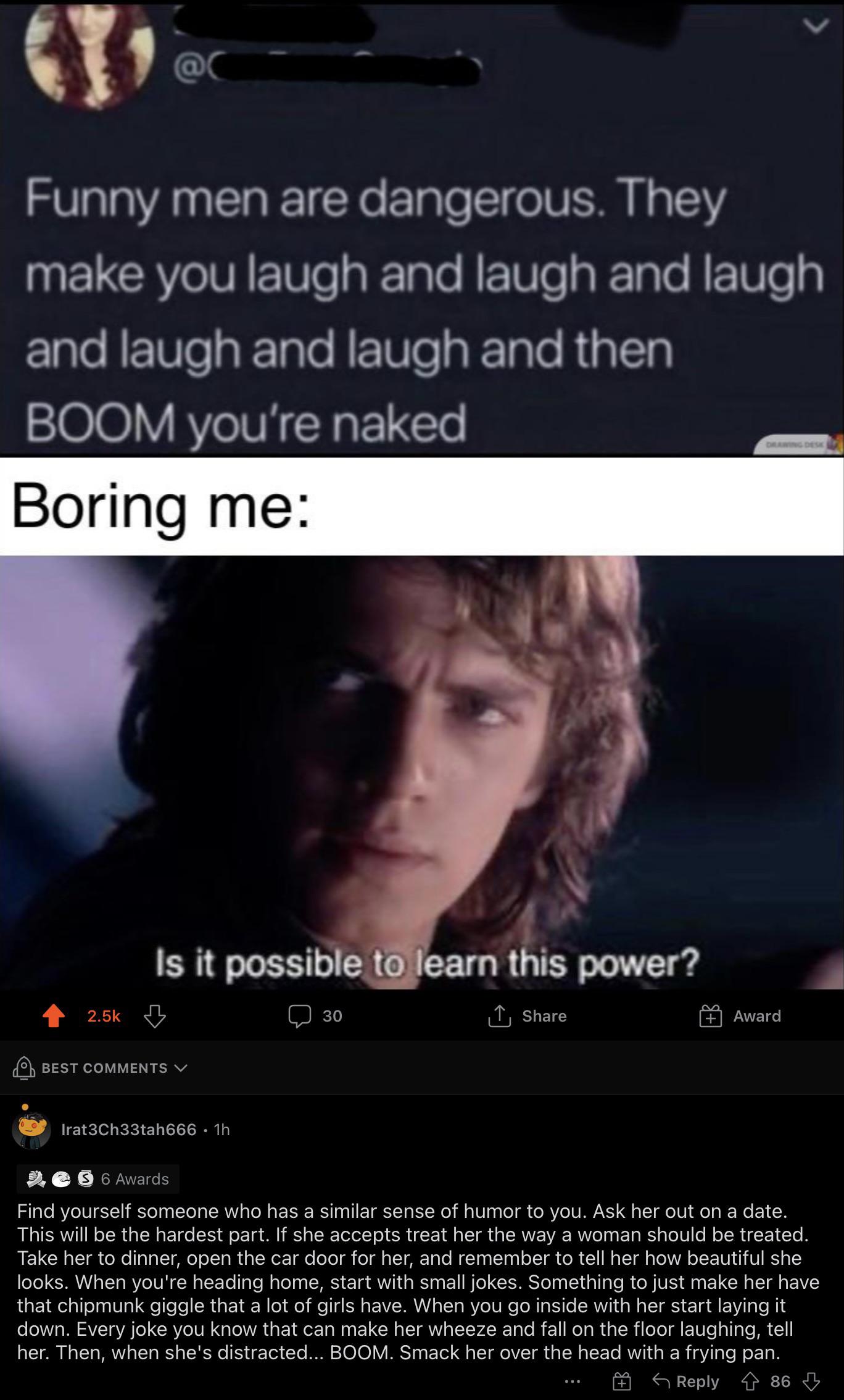Open the post's 30 comments
The height and width of the screenshot is (1400, 844).
click(x=315, y=1016)
